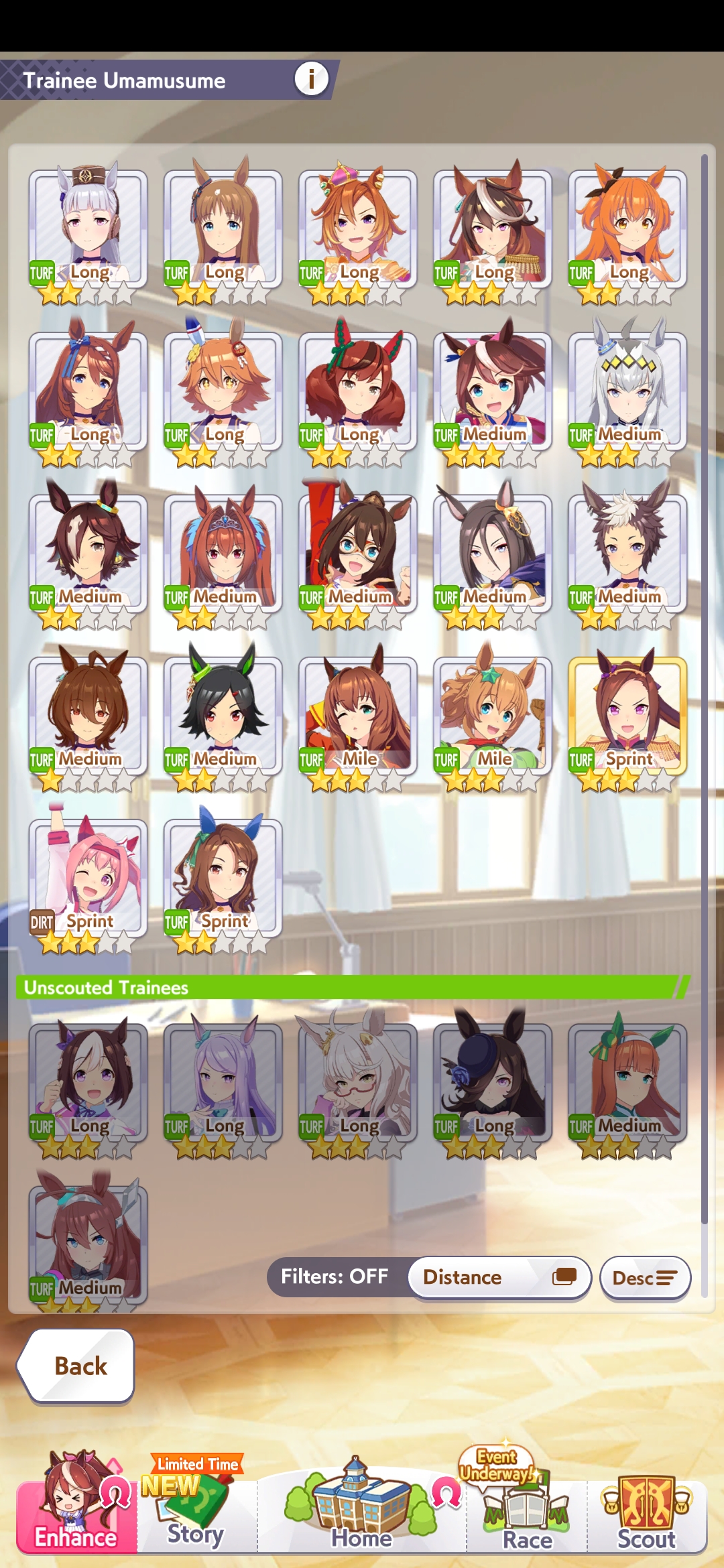Open the info icon beside Trainee Umamusume
The height and width of the screenshot is (1568, 724).
pos(311,80)
